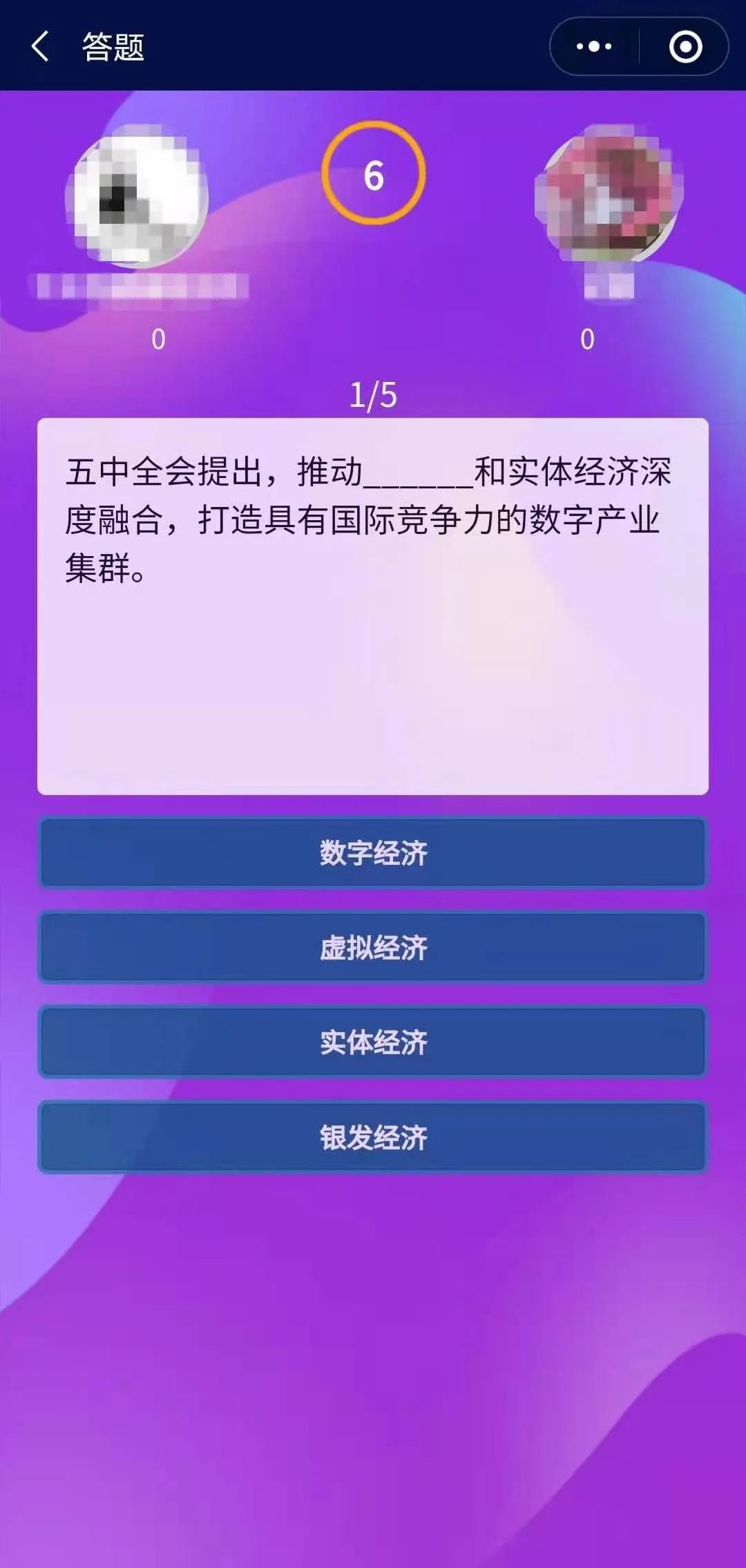The image size is (746, 1568).
Task: Select the answer 数字经济
Action: point(373,853)
